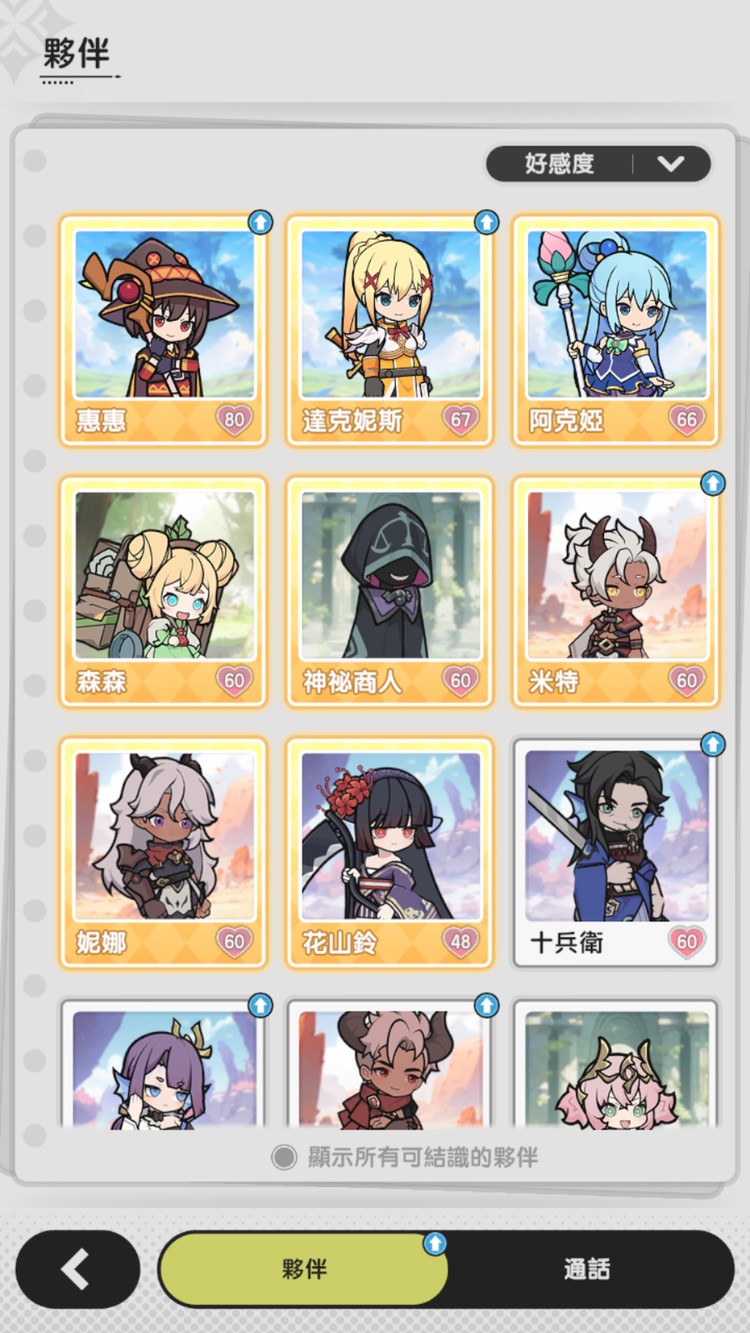The height and width of the screenshot is (1333, 750).
Task: Open 森森 companion card
Action: pyautogui.click(x=163, y=592)
